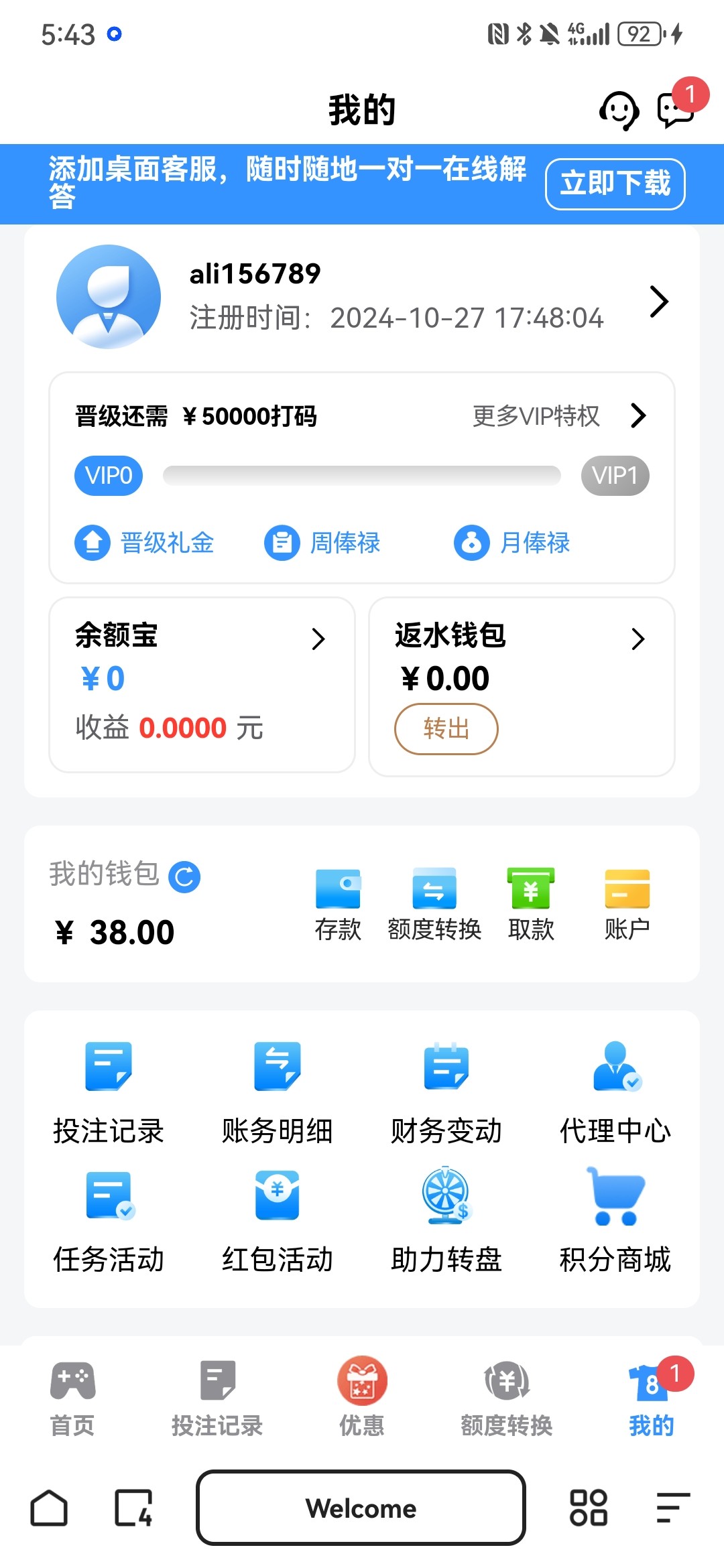Tap the 立即下载 download button

tap(615, 184)
